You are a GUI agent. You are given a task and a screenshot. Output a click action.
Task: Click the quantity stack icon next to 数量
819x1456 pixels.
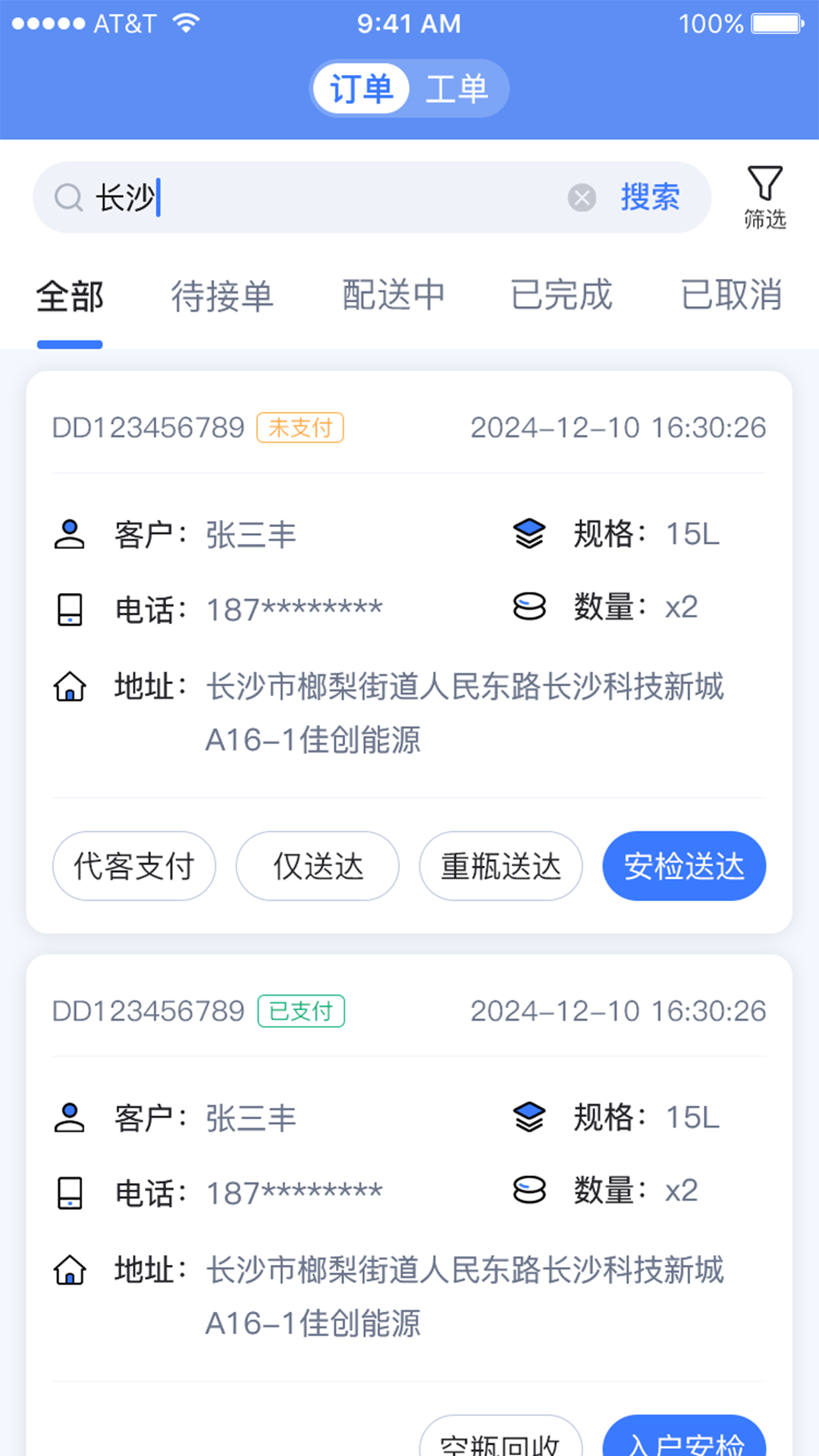point(529,606)
